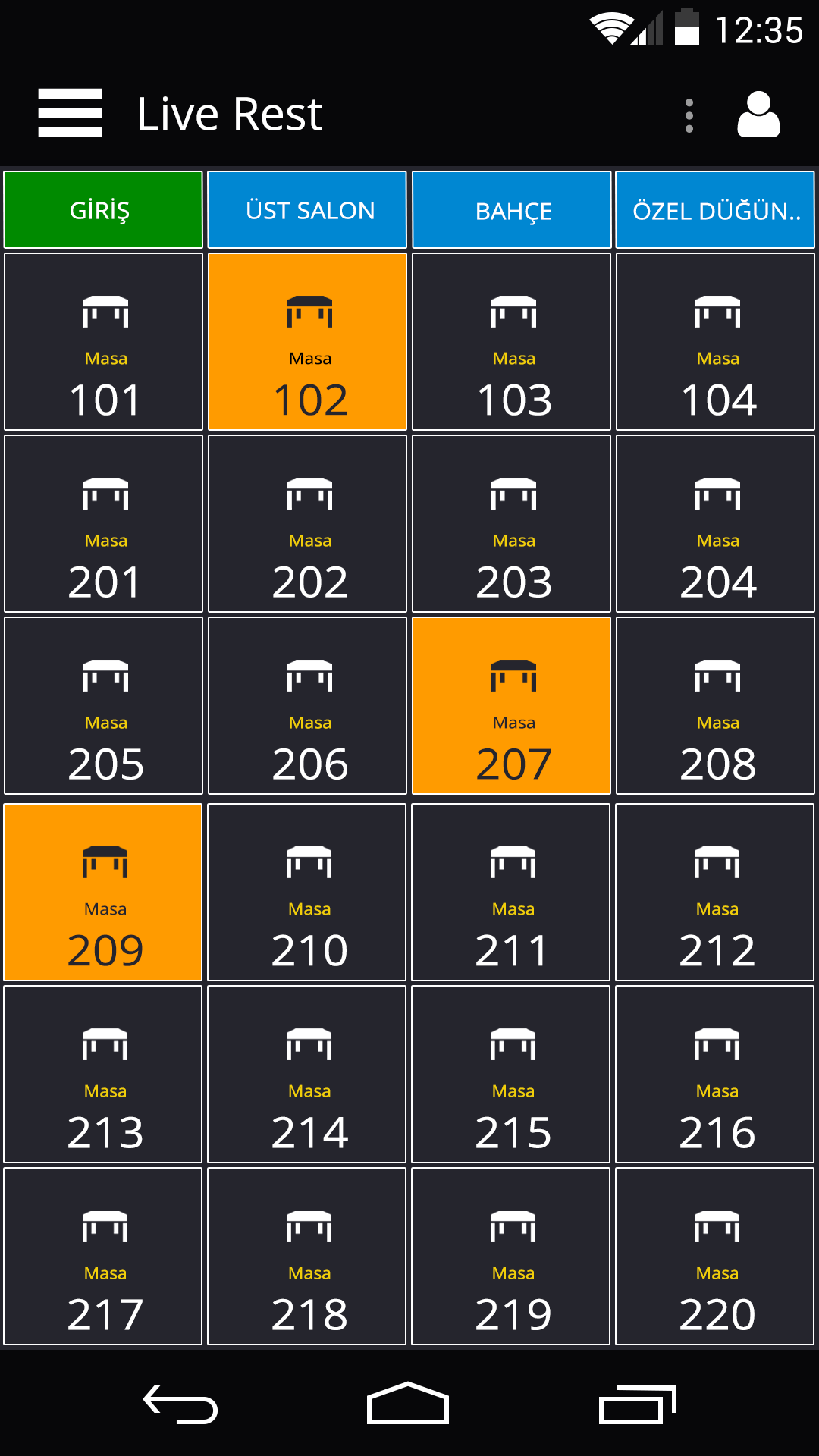Open table Masa 214
Screen dimensions: 819x1456
coord(306,1075)
